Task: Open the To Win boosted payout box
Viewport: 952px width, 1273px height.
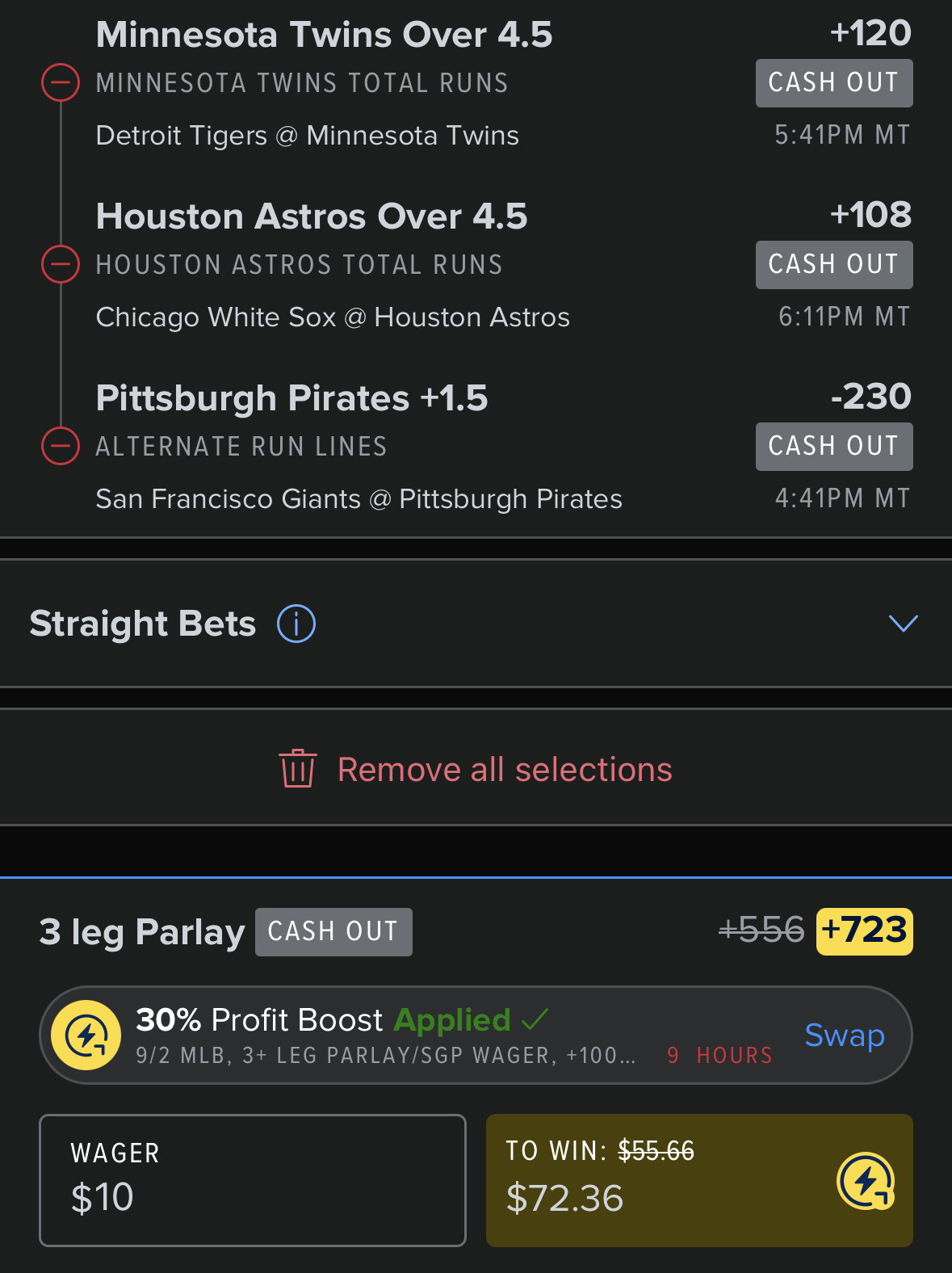Action: tap(699, 1180)
